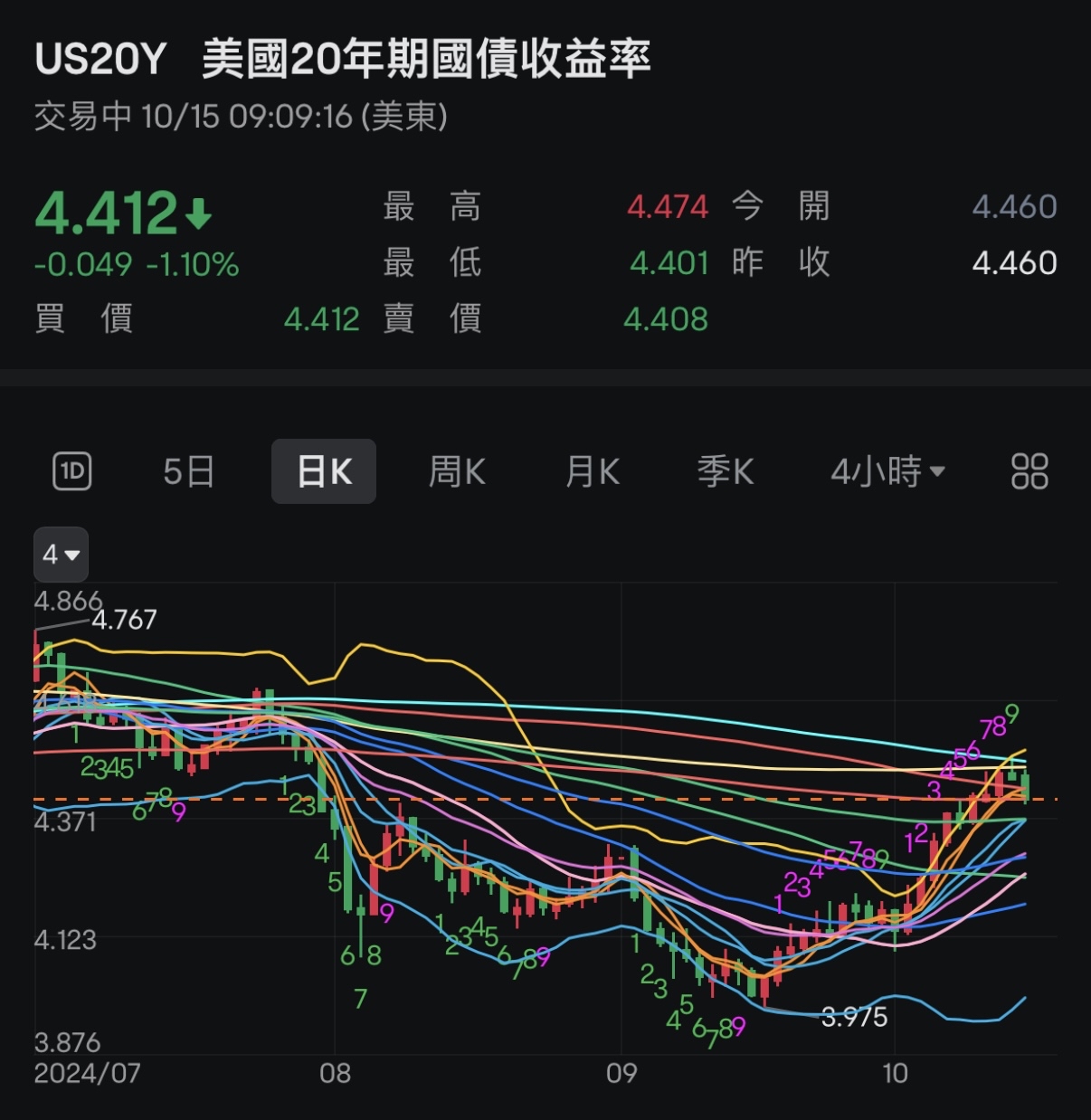Switch to 季K quarterly chart
Image resolution: width=1091 pixels, height=1120 pixels.
[x=725, y=471]
